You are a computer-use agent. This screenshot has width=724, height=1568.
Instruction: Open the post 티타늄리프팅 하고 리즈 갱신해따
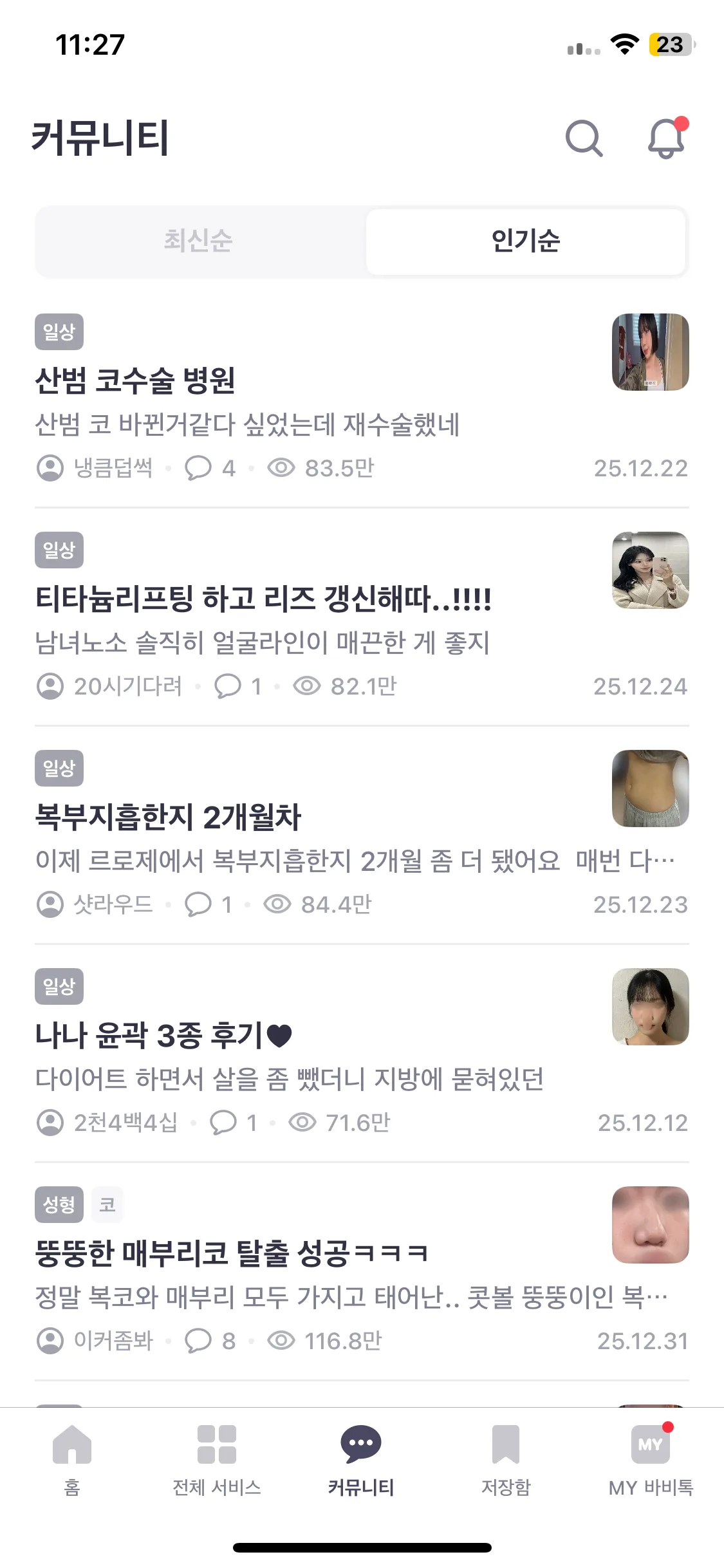(x=263, y=599)
